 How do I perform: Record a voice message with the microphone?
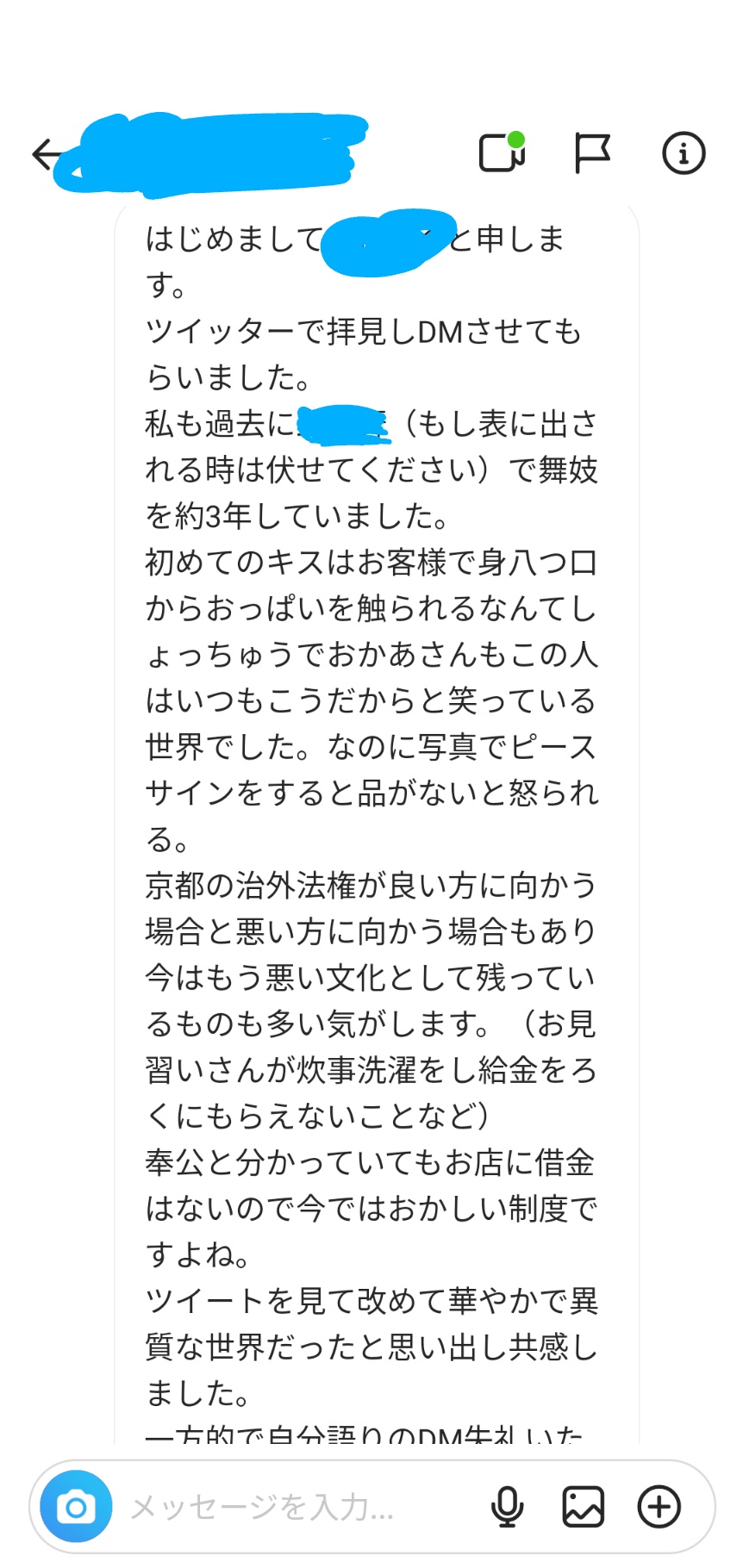[508, 1506]
